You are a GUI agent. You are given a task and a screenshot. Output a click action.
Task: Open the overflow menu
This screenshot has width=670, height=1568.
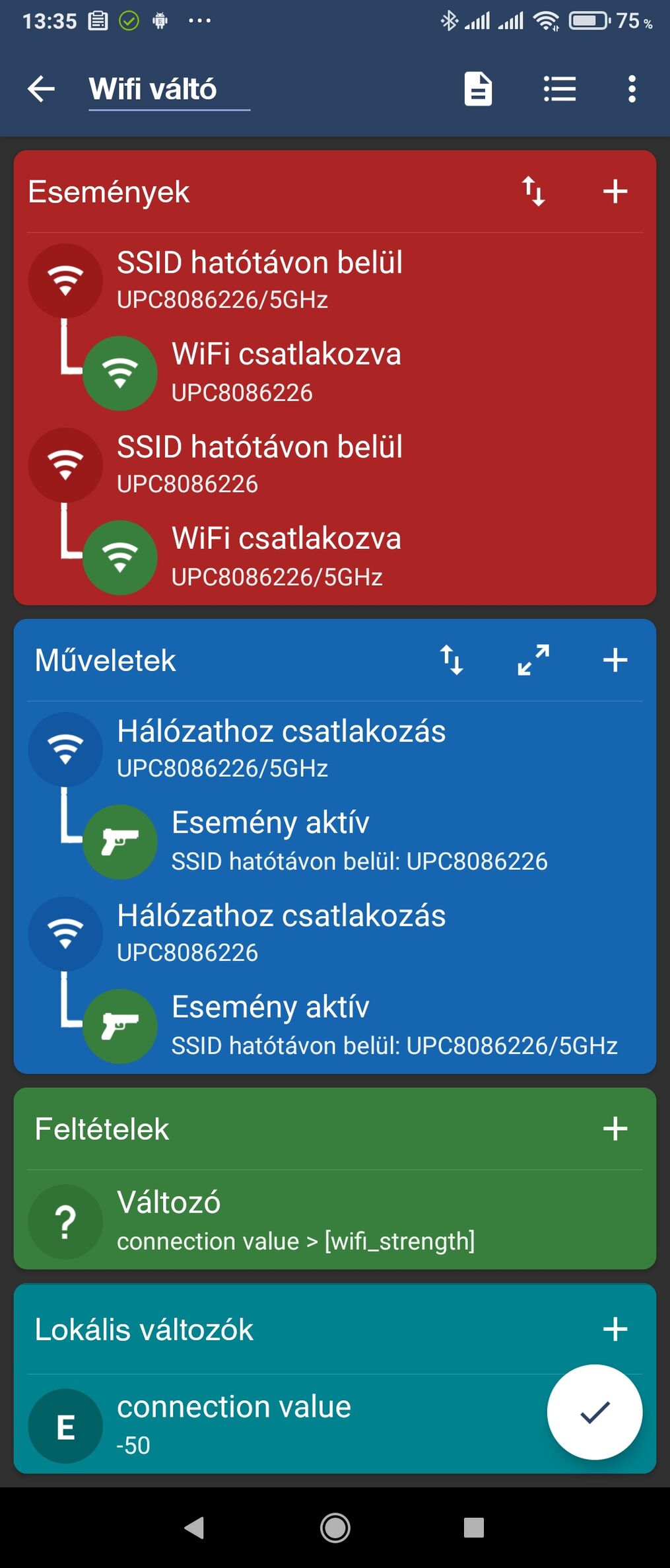pos(632,89)
